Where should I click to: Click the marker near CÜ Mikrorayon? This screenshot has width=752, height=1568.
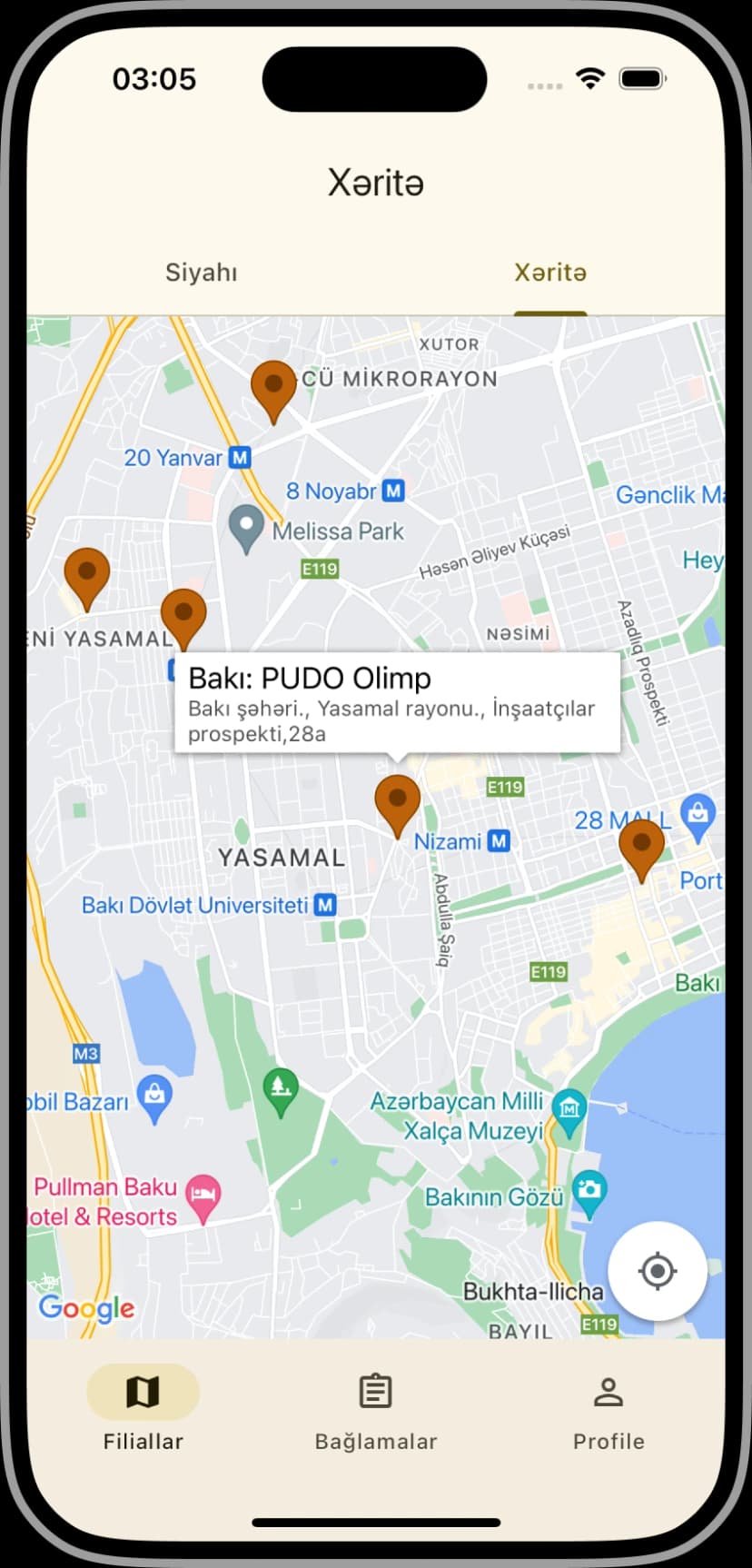coord(273,388)
